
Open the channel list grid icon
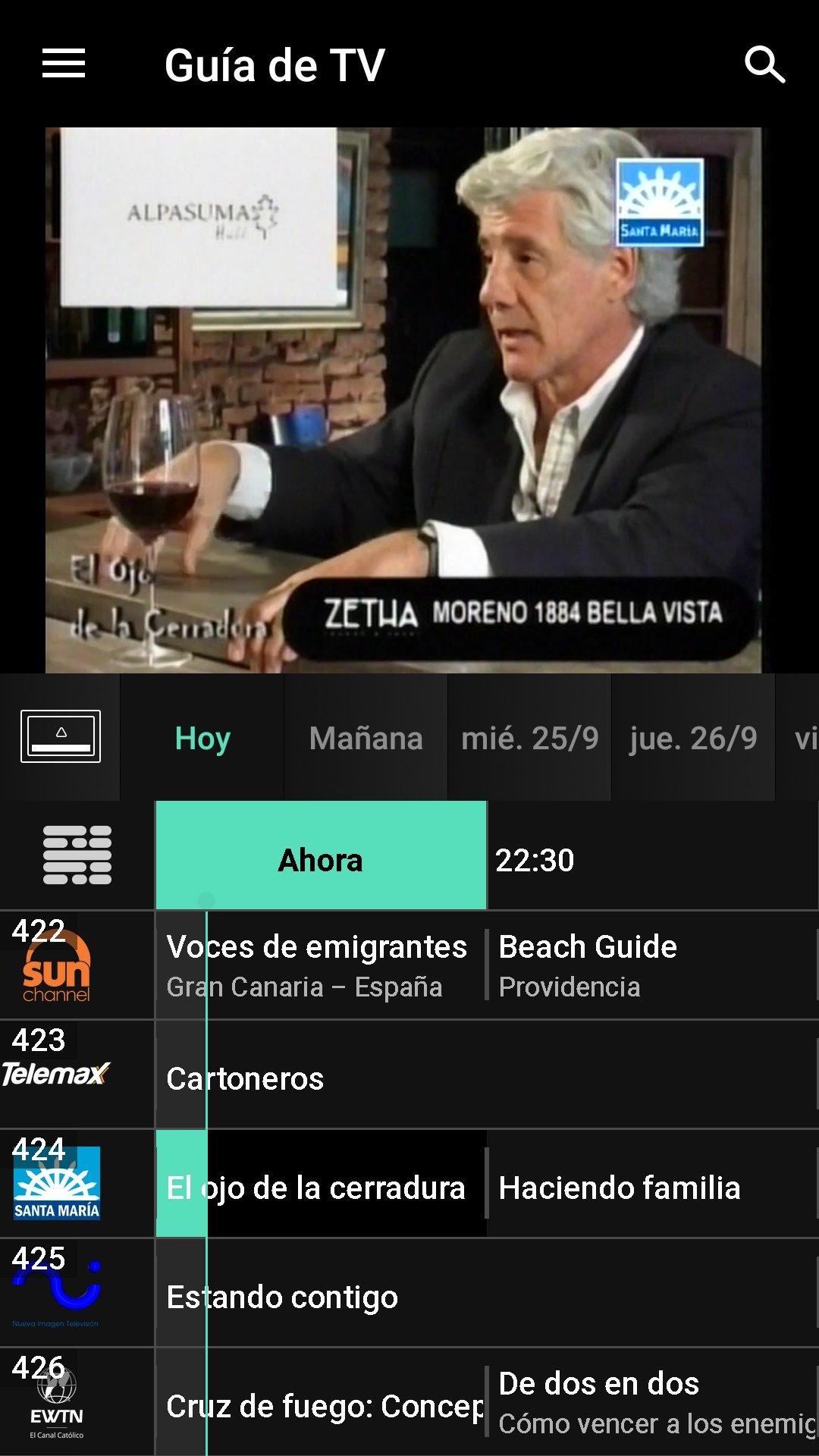[77, 855]
